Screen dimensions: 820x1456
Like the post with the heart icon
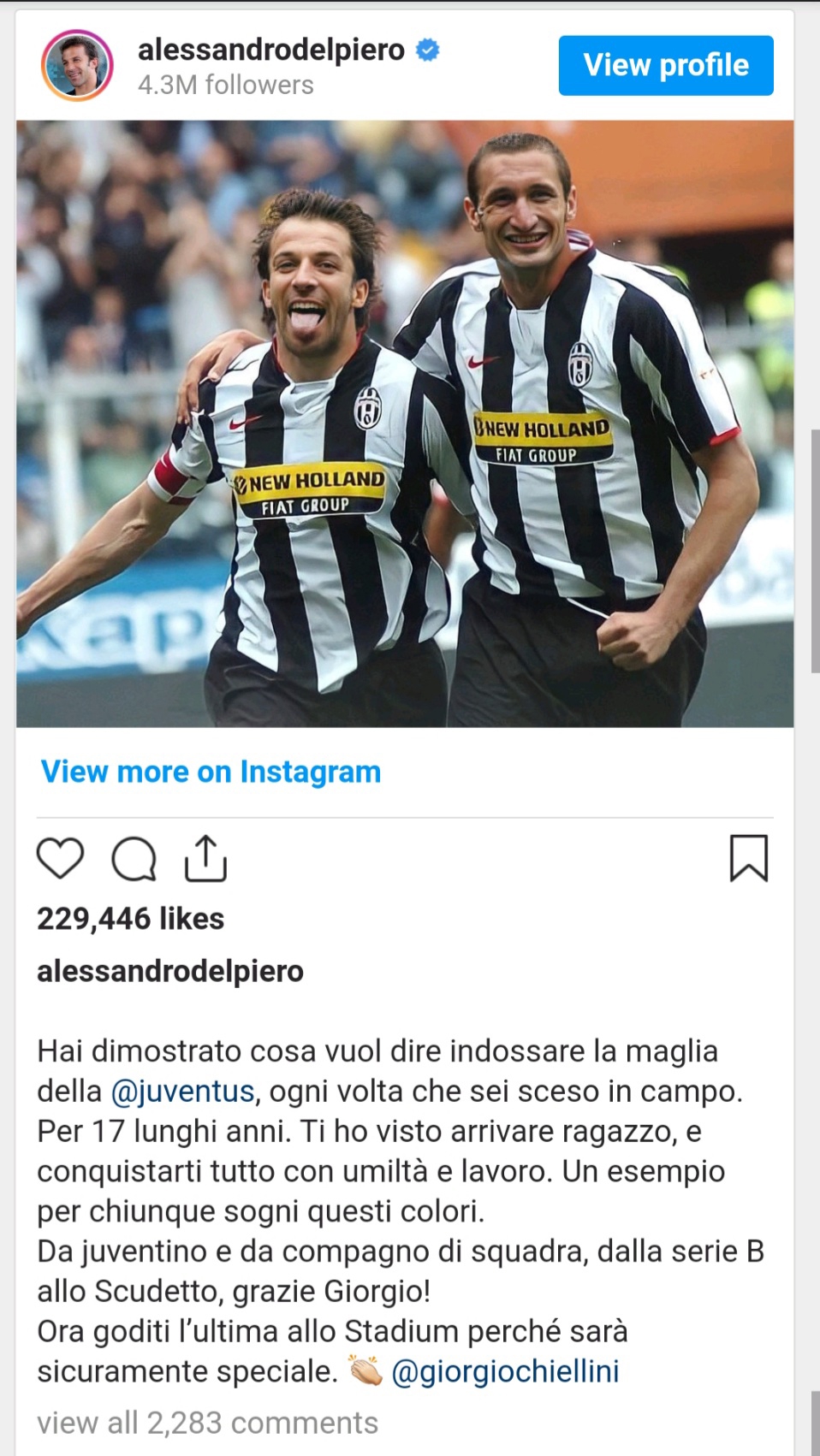pos(61,858)
